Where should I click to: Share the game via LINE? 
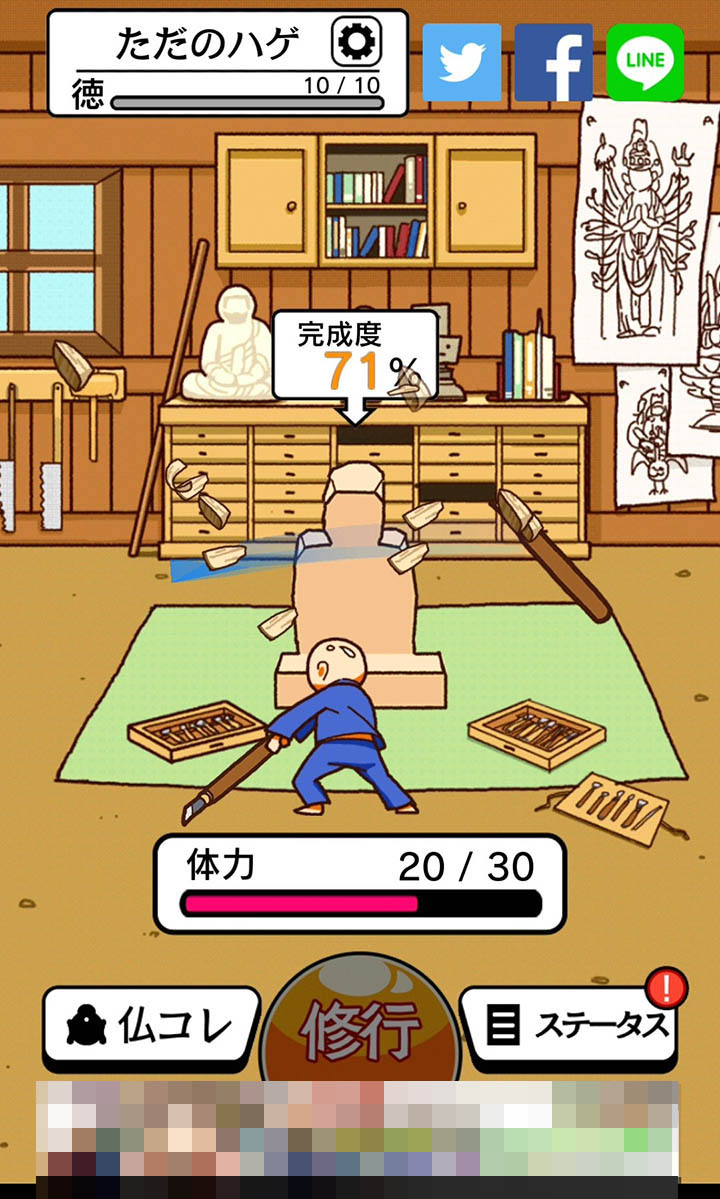click(x=645, y=62)
